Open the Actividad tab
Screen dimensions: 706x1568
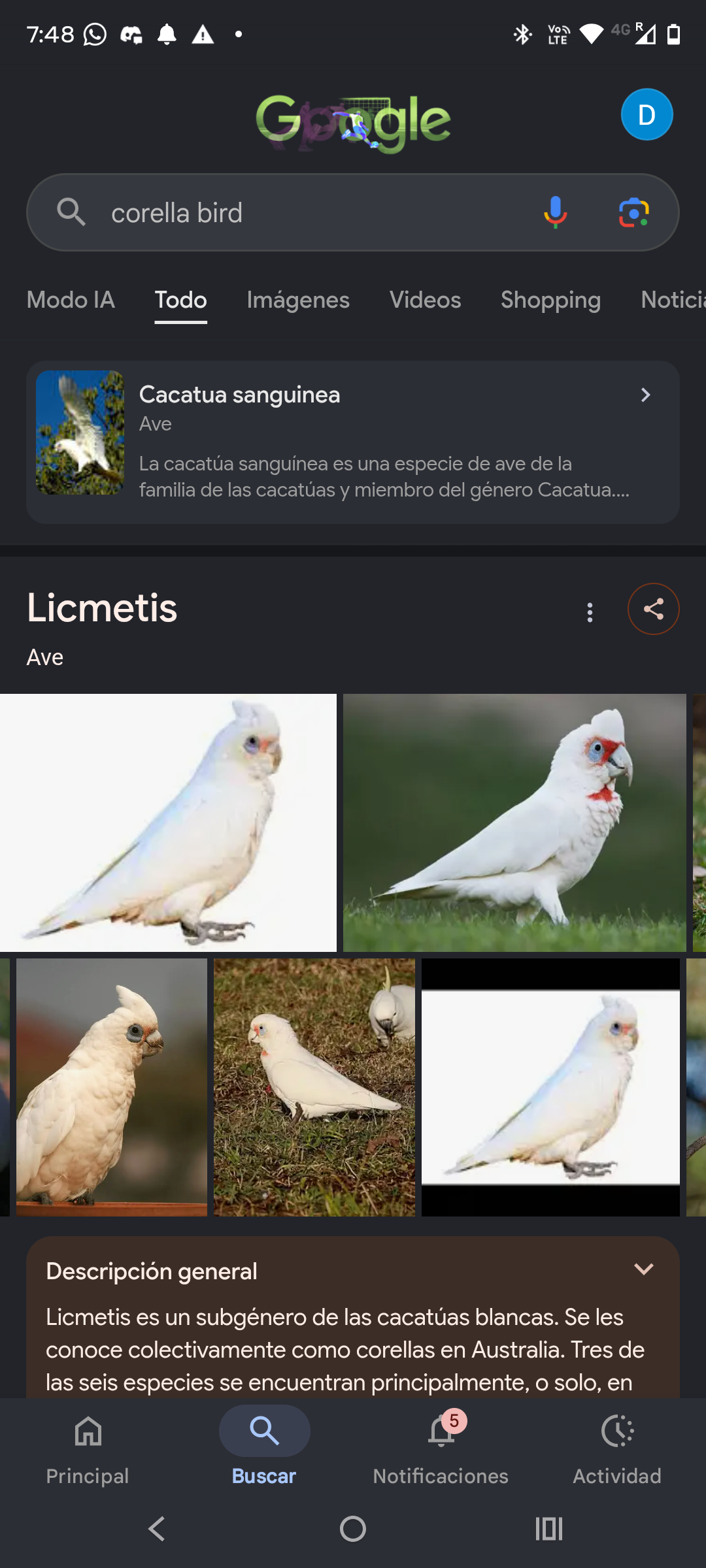tap(617, 1446)
